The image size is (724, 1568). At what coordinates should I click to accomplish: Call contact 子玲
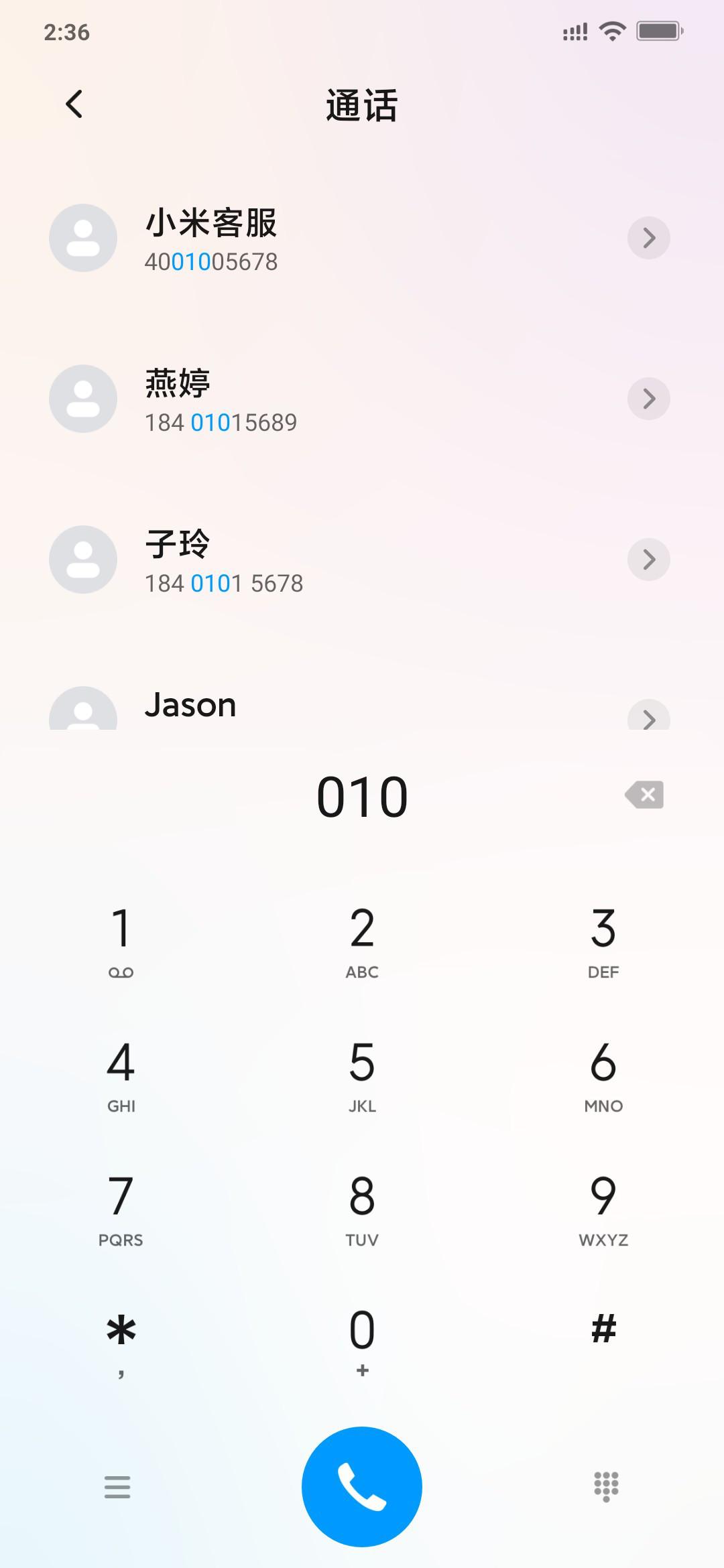(x=335, y=560)
